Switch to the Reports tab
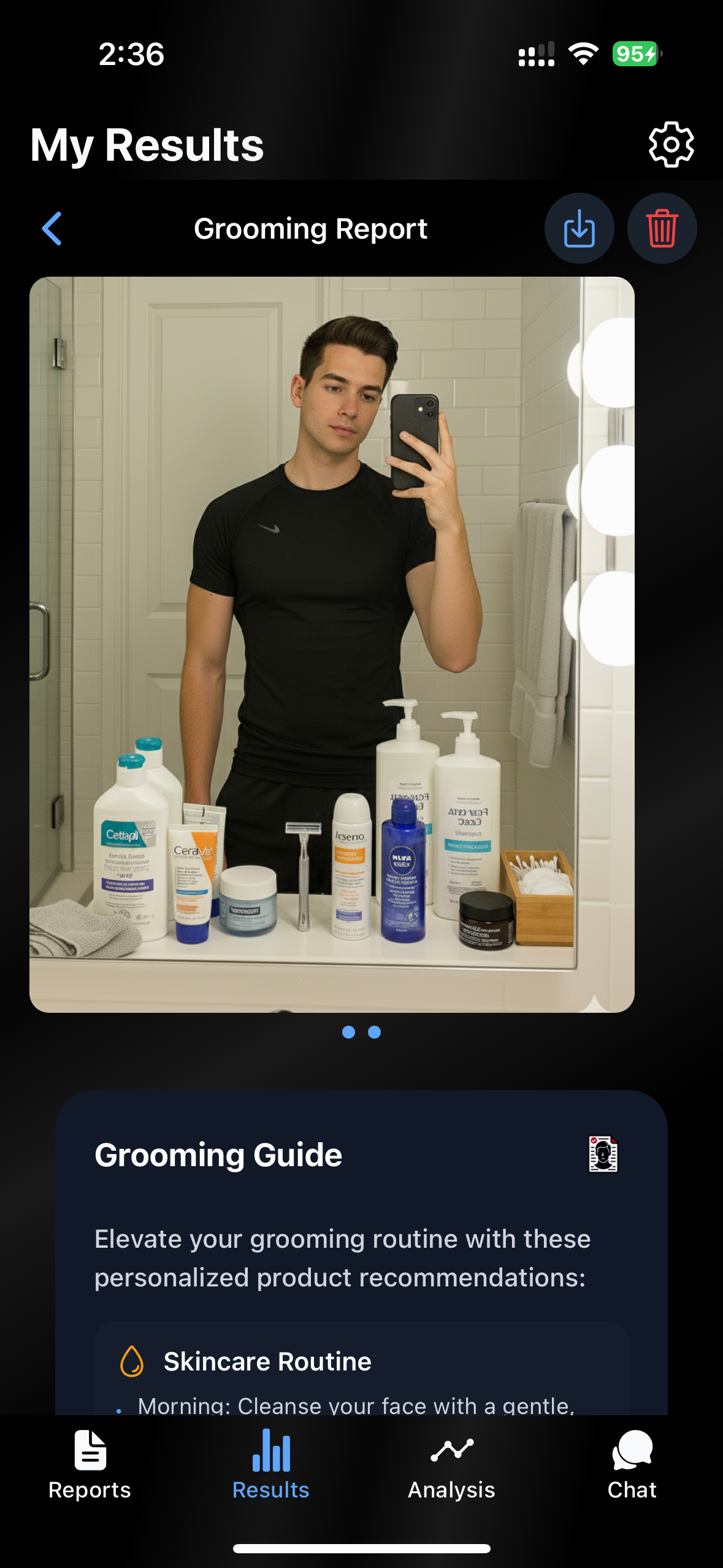 coord(90,1465)
